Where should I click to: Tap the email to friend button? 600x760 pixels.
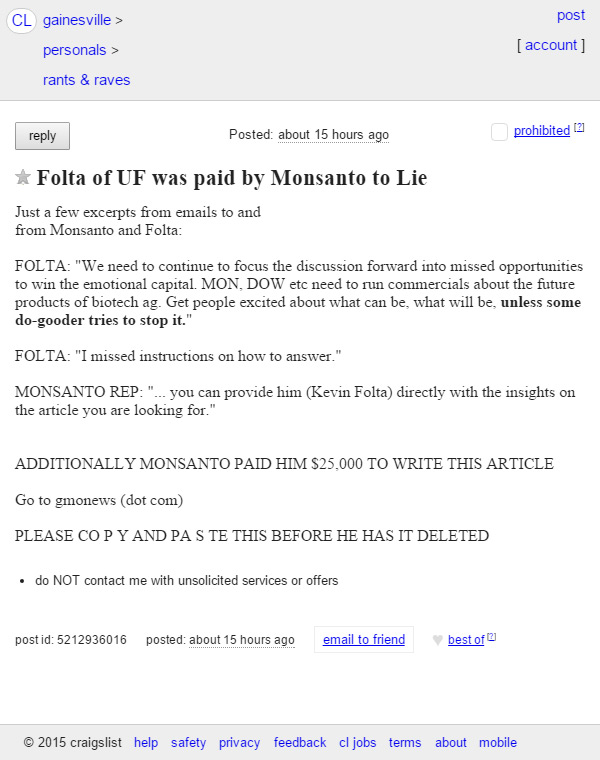(x=363, y=640)
